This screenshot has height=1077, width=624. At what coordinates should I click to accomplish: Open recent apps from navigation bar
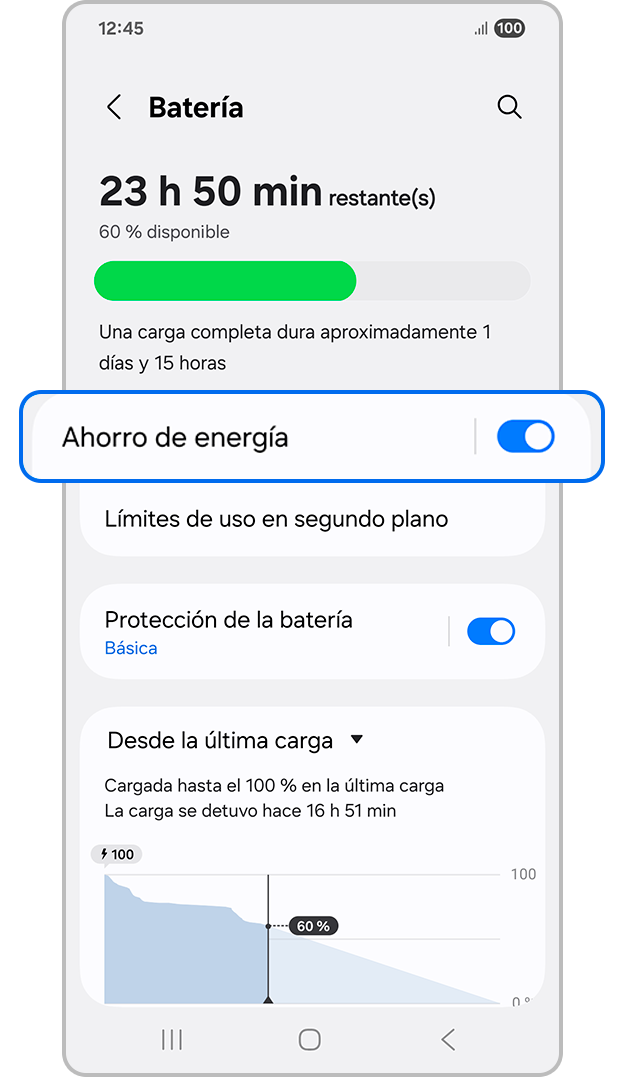(x=172, y=1039)
